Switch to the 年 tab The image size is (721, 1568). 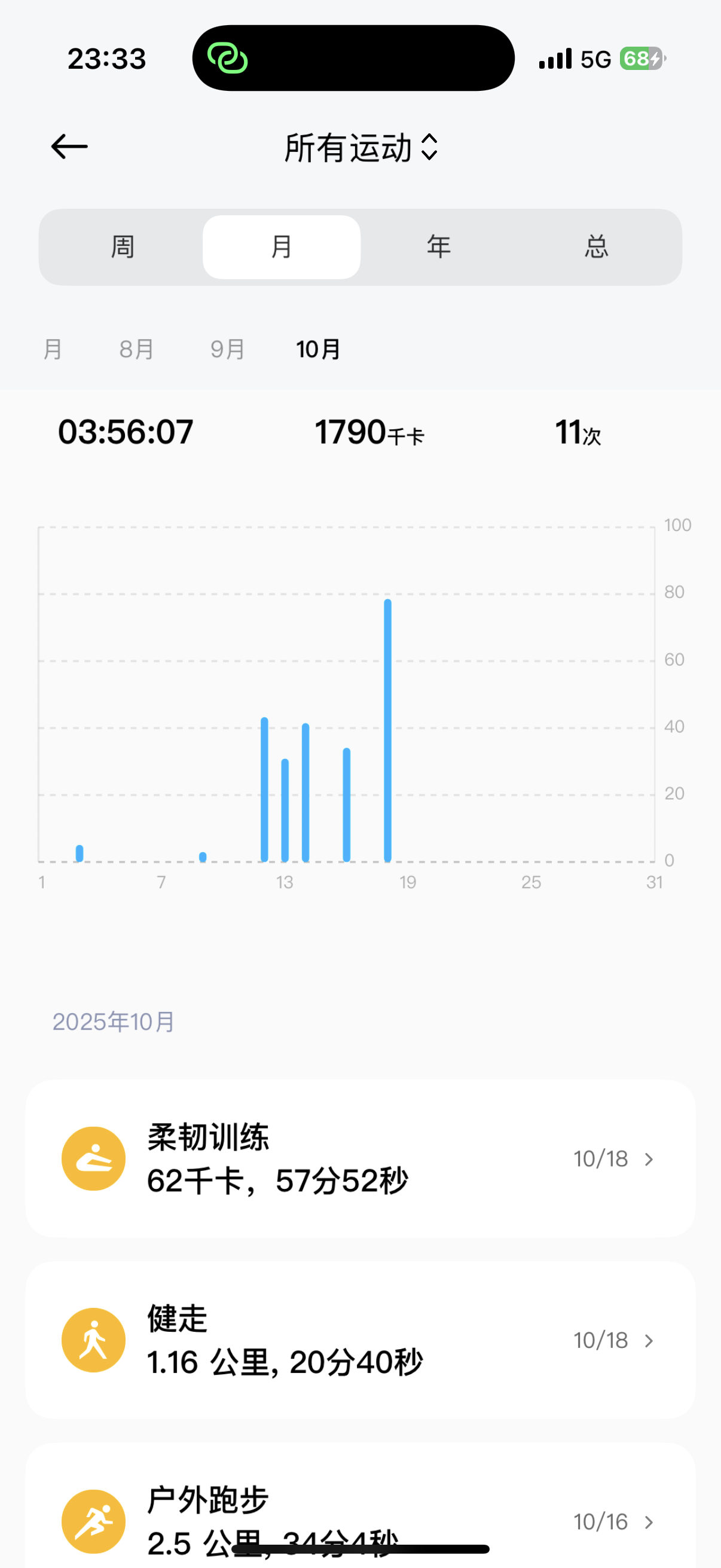click(439, 247)
